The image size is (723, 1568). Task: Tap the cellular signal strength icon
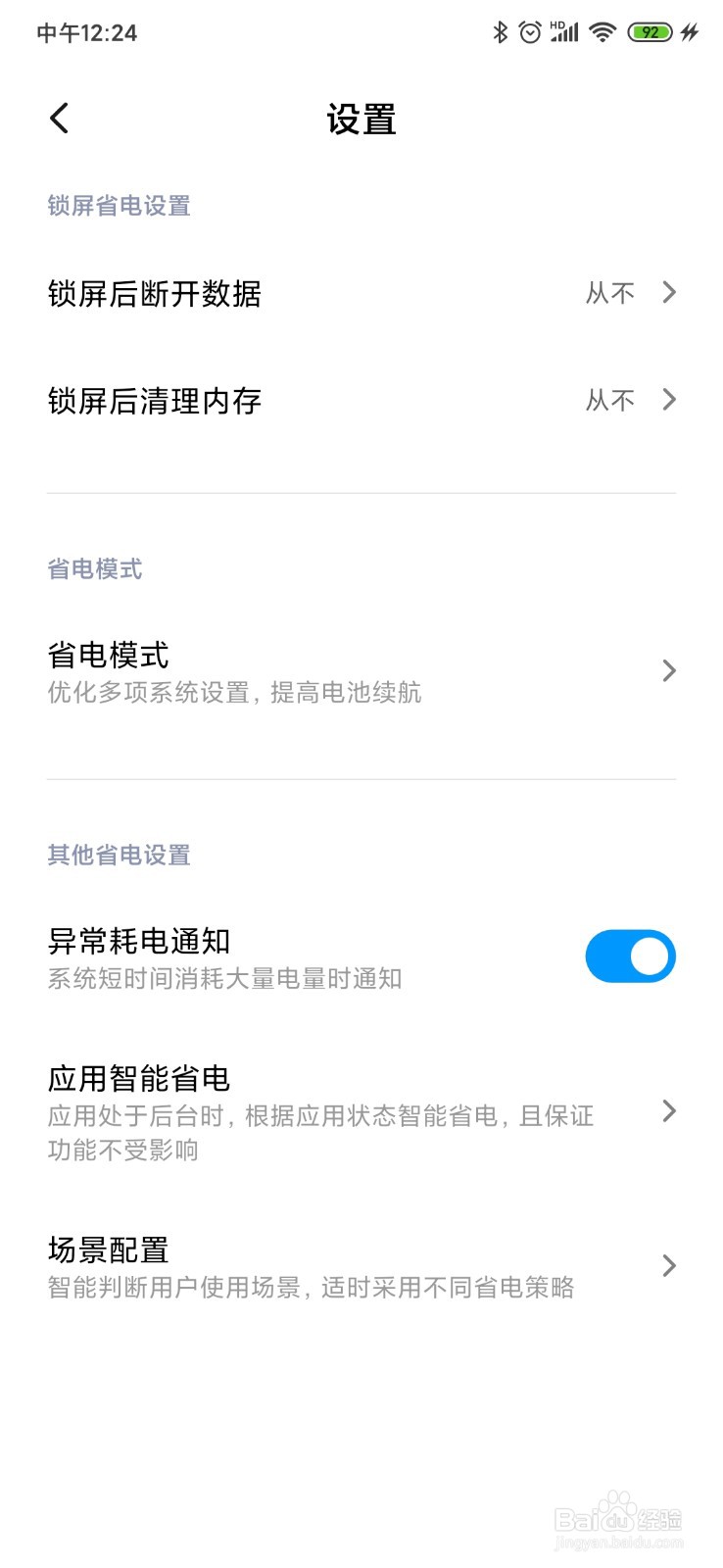click(x=564, y=32)
